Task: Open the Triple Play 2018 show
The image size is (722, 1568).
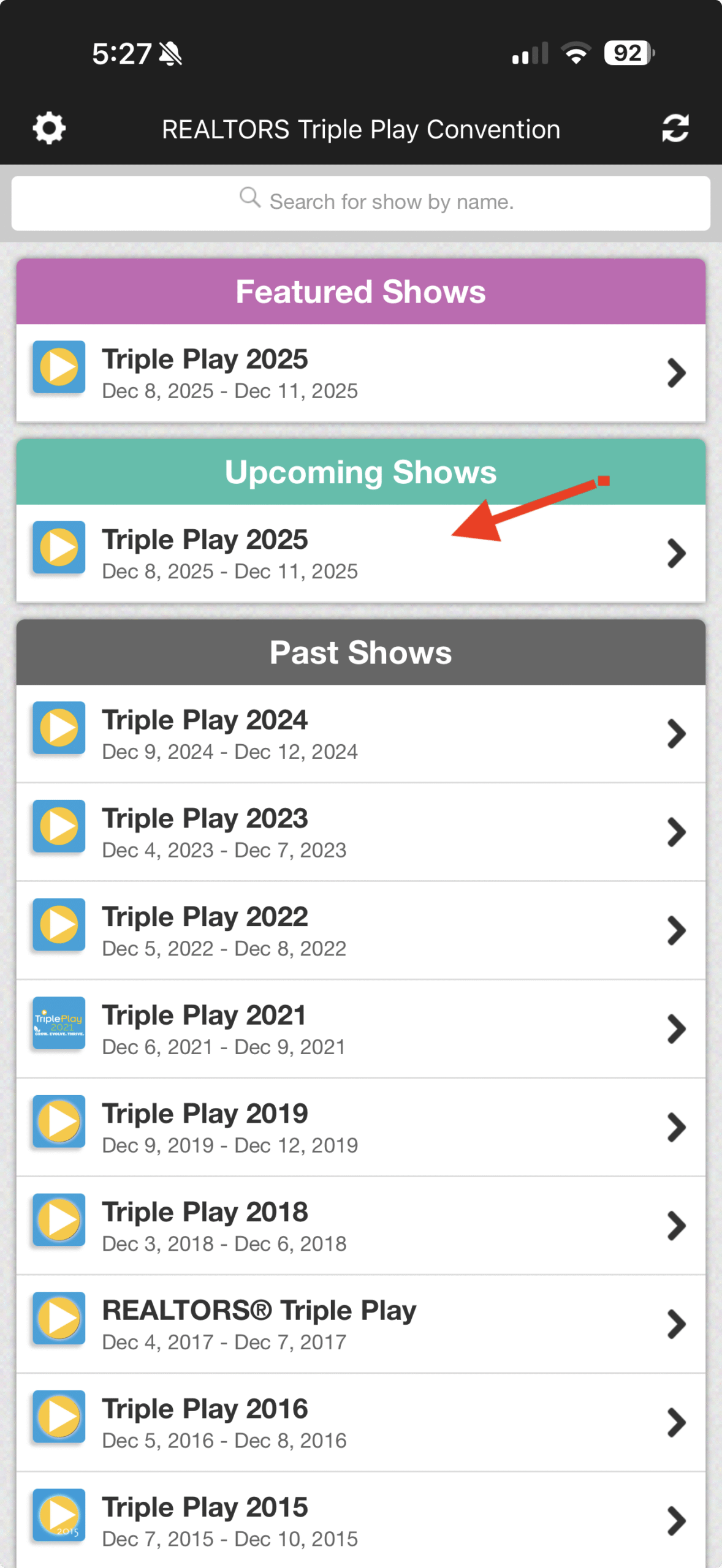Action: coord(360,1226)
